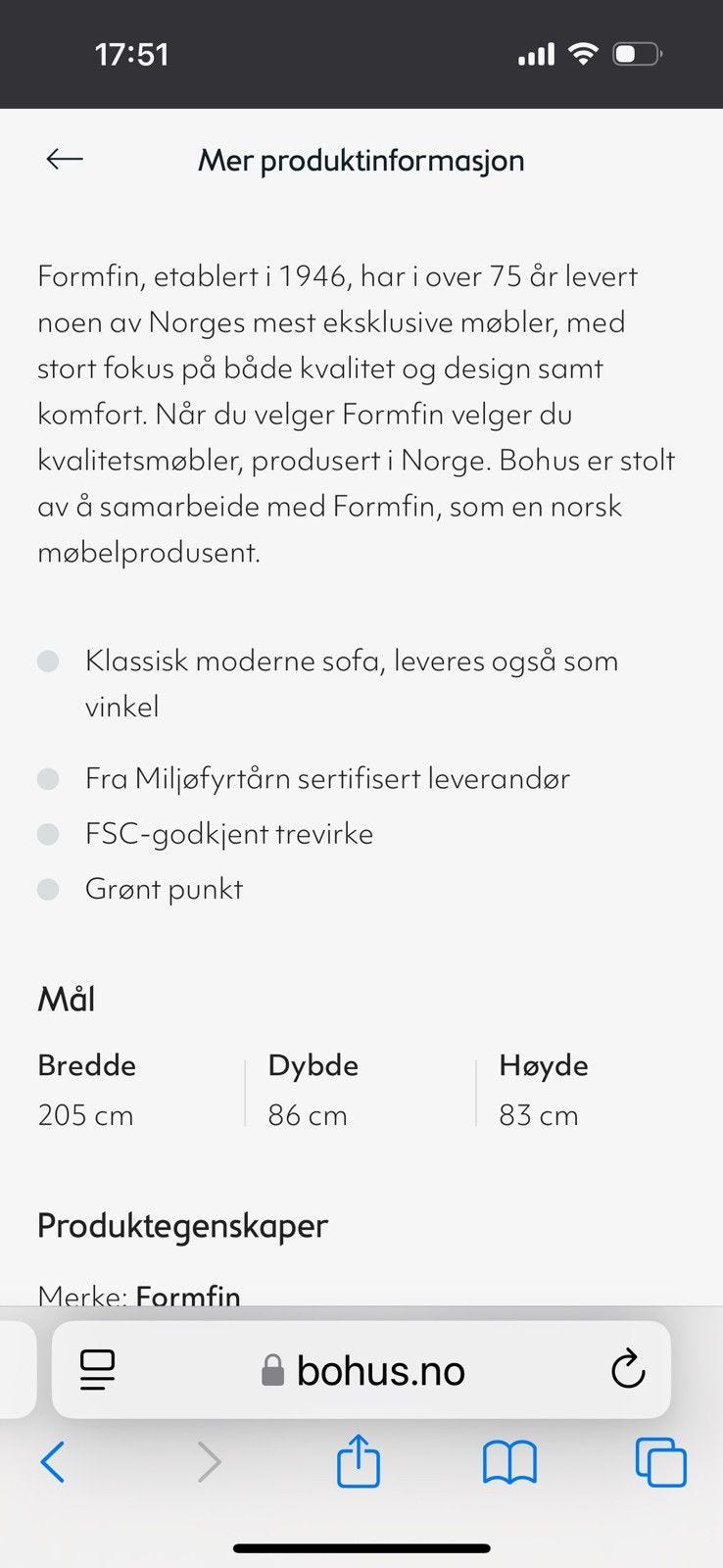Tap the cellular signal bars indicator
Image resolution: width=723 pixels, height=1568 pixels.
[x=535, y=54]
